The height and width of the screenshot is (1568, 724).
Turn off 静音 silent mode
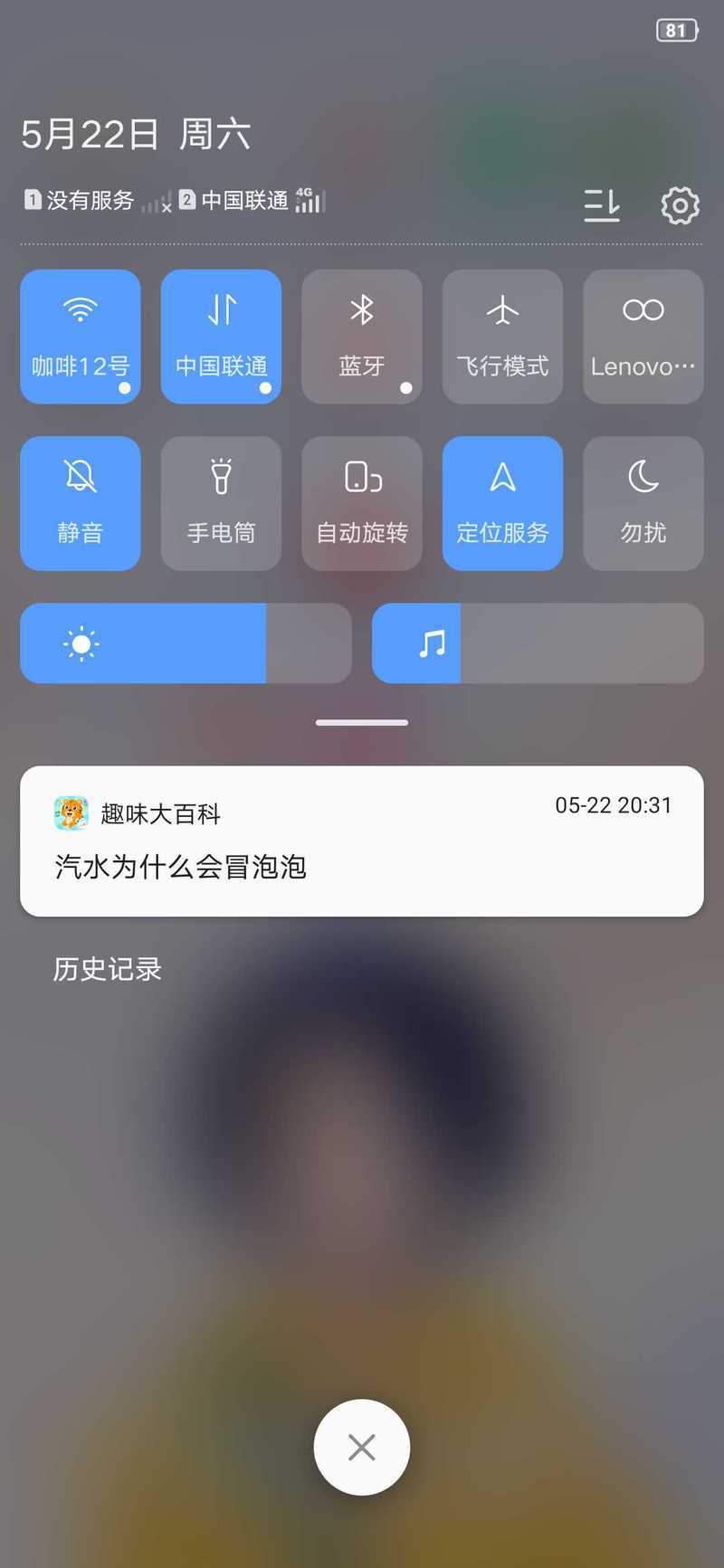(81, 503)
